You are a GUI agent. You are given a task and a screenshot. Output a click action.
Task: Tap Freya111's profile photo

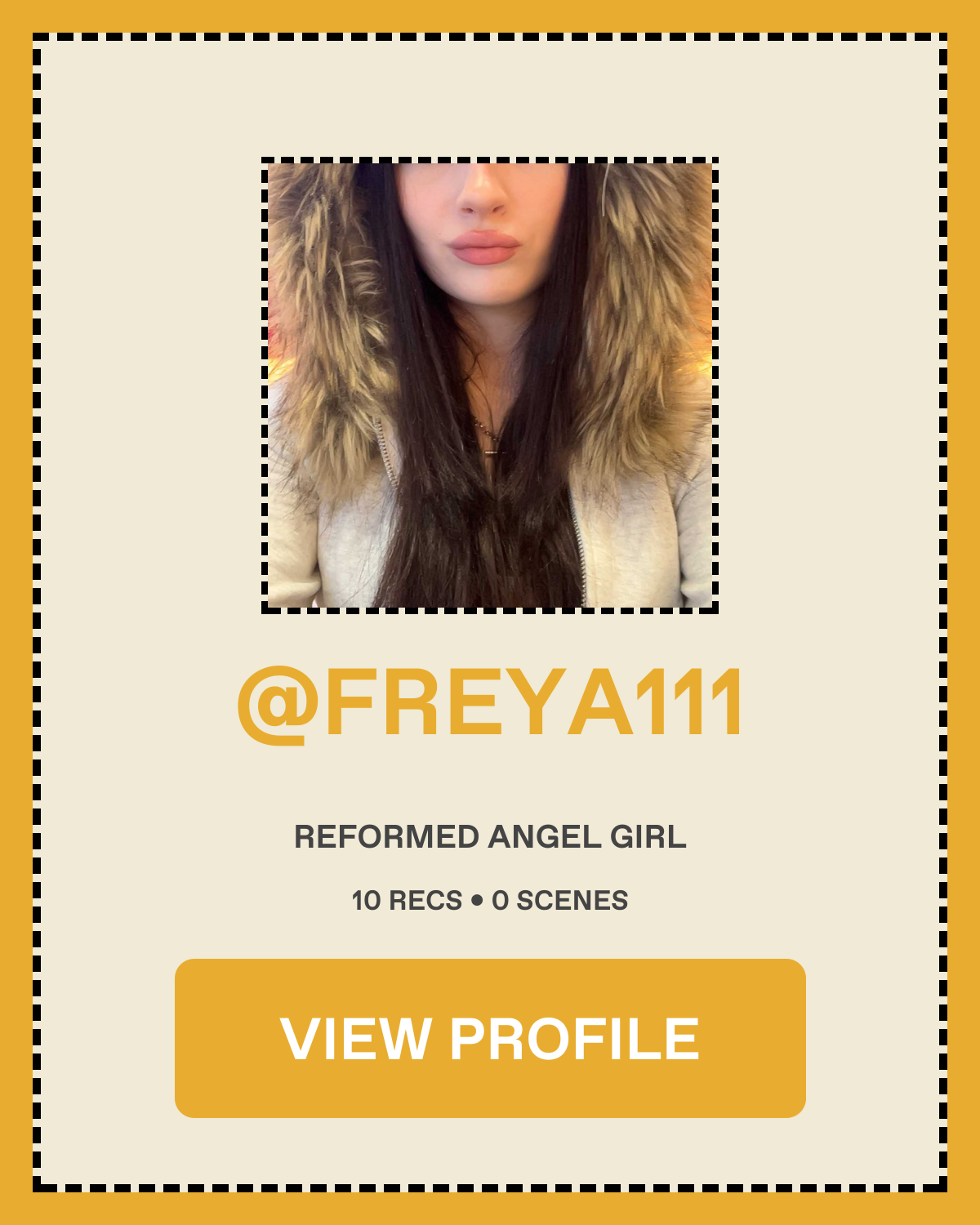tap(490, 385)
